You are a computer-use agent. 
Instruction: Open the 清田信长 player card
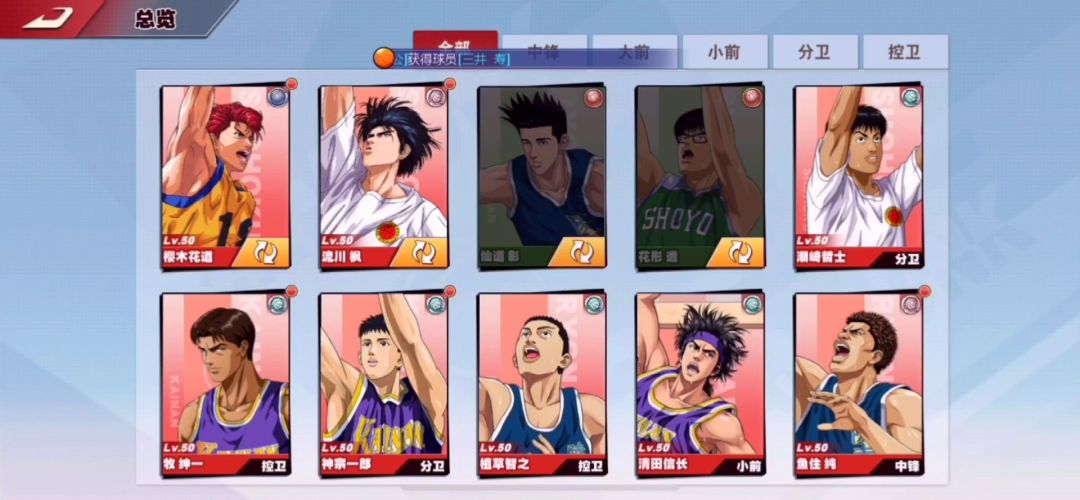click(x=700, y=384)
